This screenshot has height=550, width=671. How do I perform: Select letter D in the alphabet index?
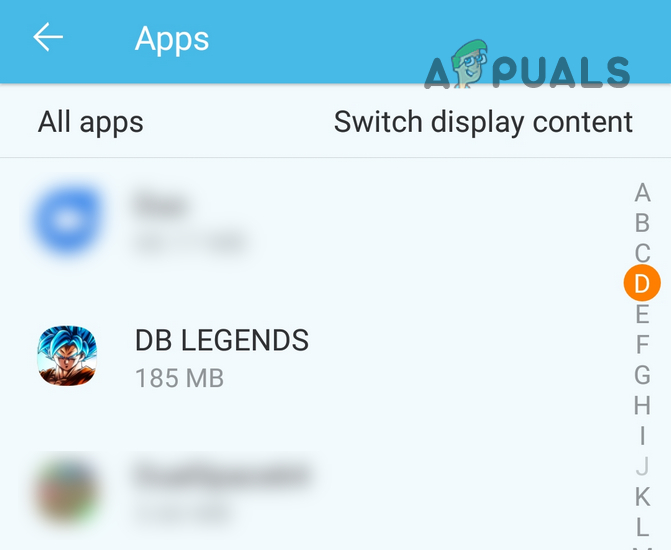coord(642,284)
